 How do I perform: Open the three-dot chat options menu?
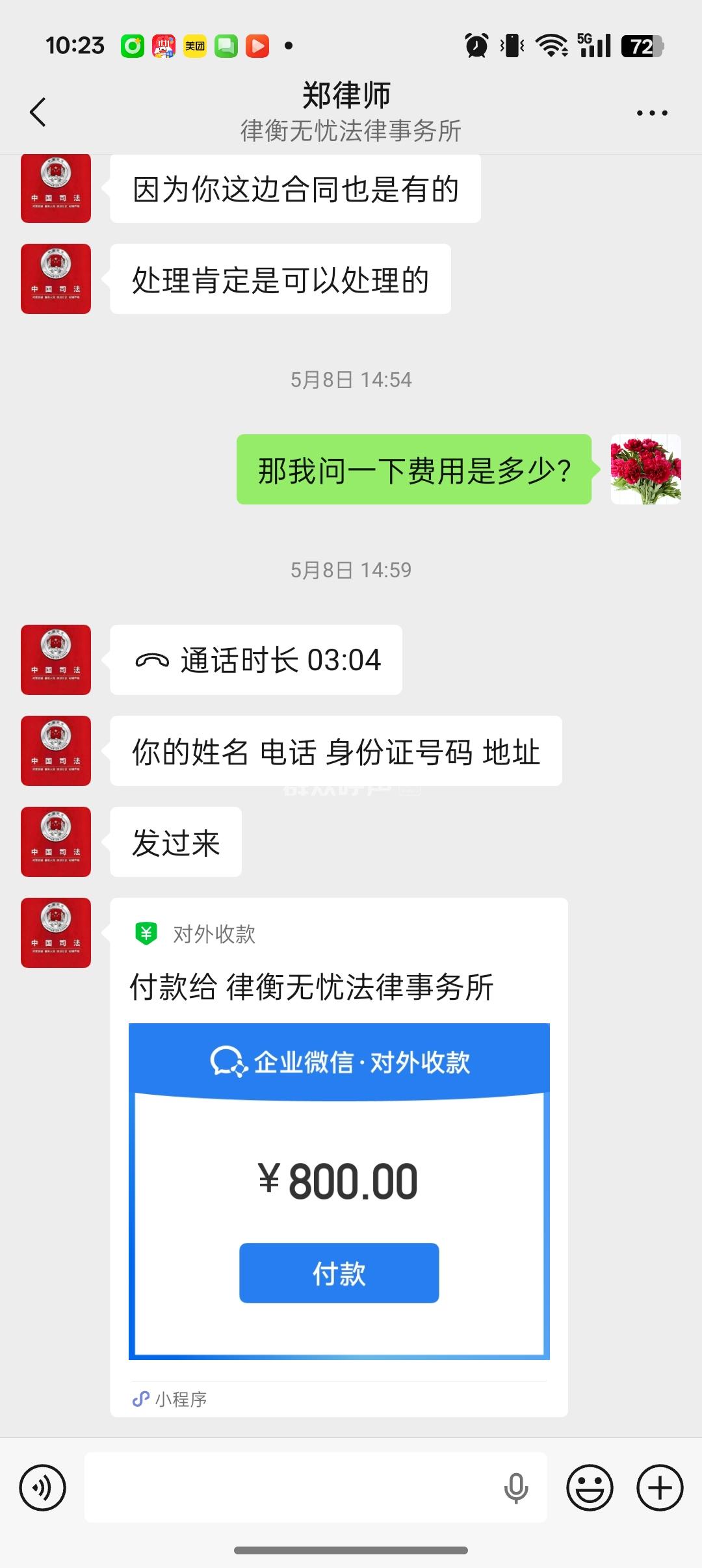click(x=651, y=113)
